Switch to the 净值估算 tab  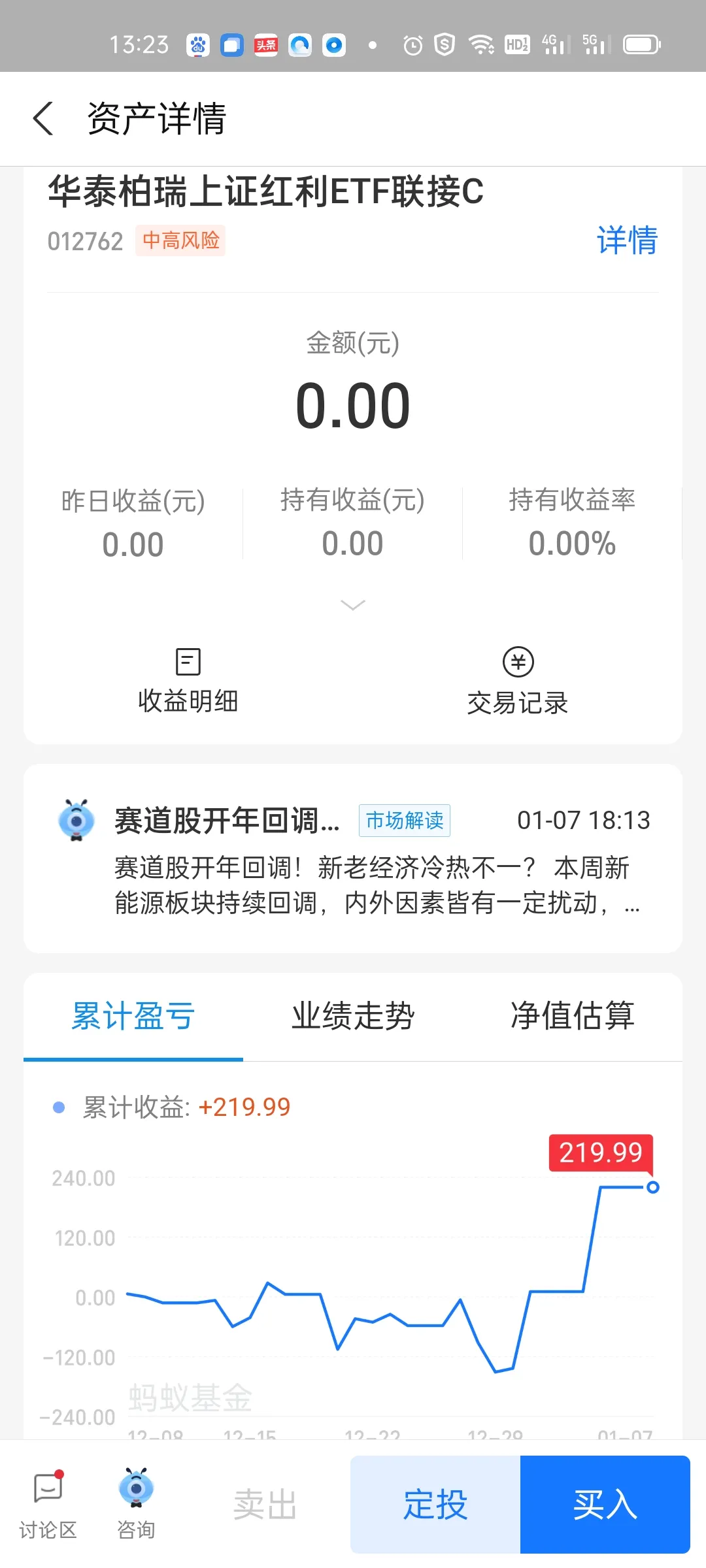[573, 1017]
